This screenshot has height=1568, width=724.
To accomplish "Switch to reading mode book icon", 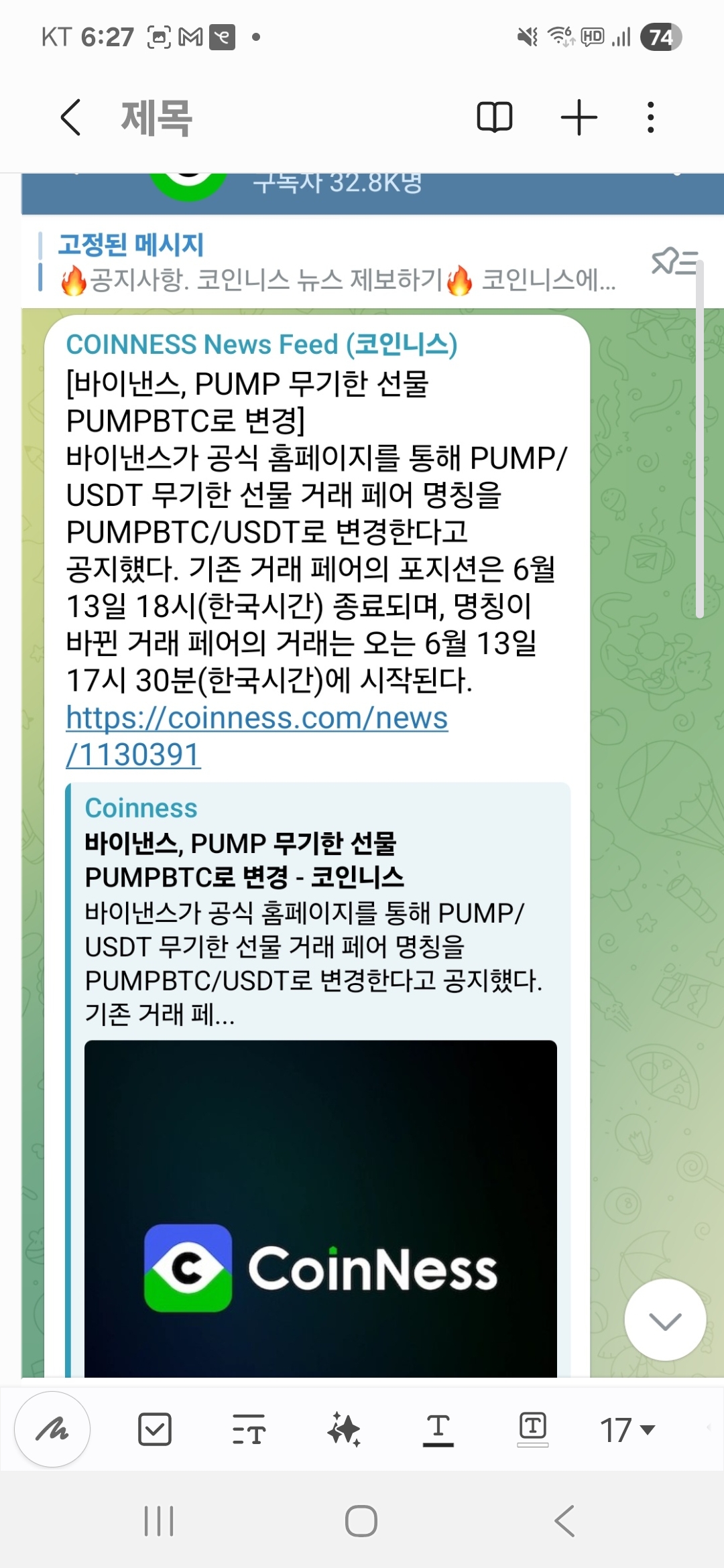I will tap(495, 118).
